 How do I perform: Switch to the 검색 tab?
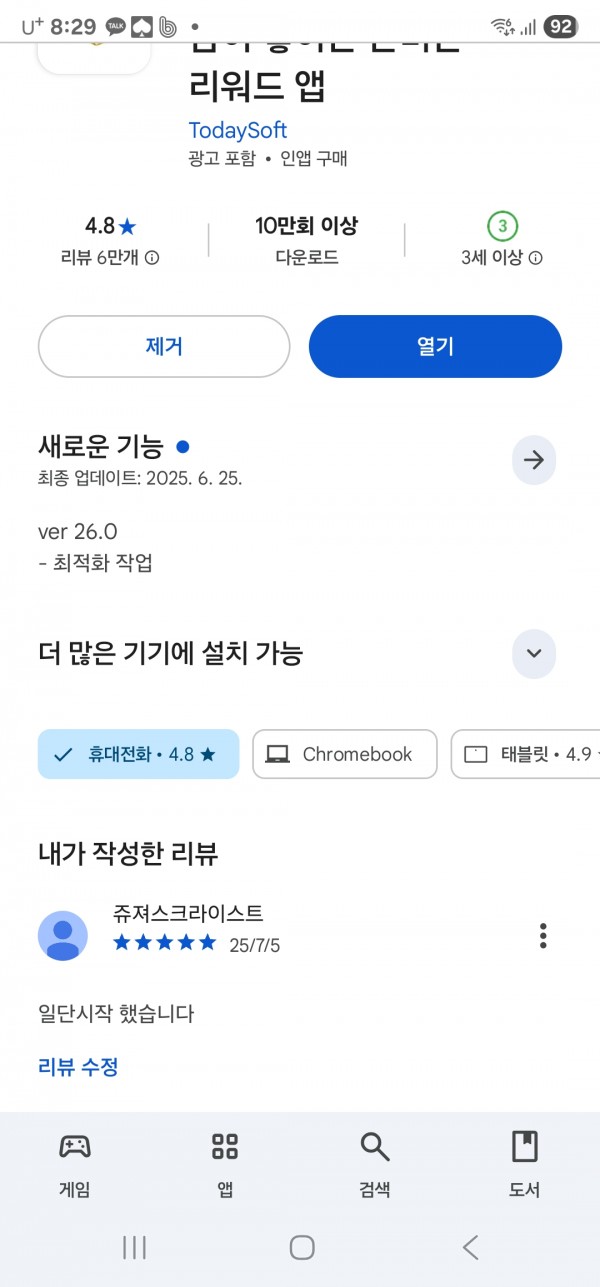tap(375, 1164)
